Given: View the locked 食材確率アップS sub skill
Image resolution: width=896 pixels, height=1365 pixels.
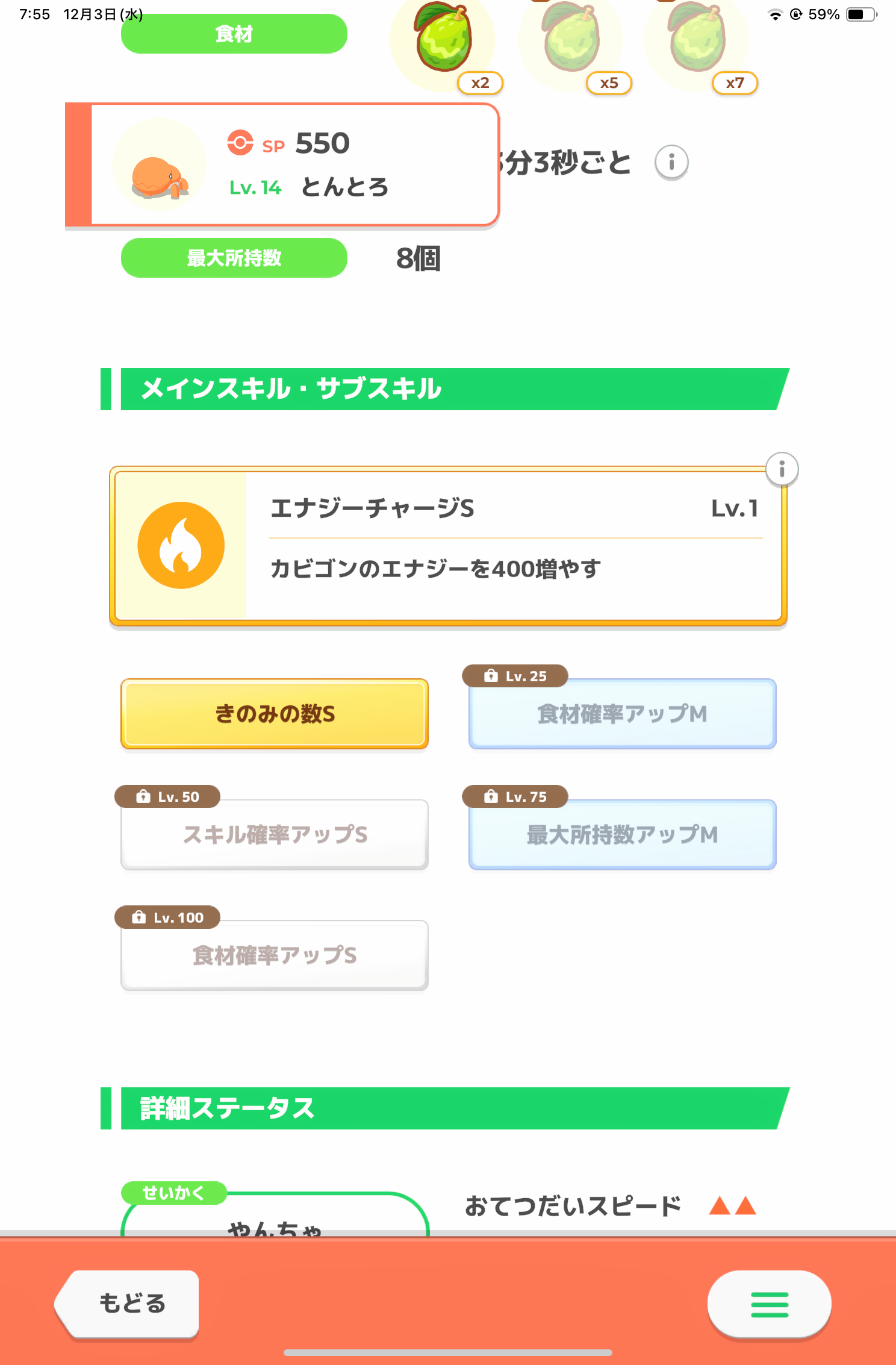Looking at the screenshot, I should tap(275, 955).
